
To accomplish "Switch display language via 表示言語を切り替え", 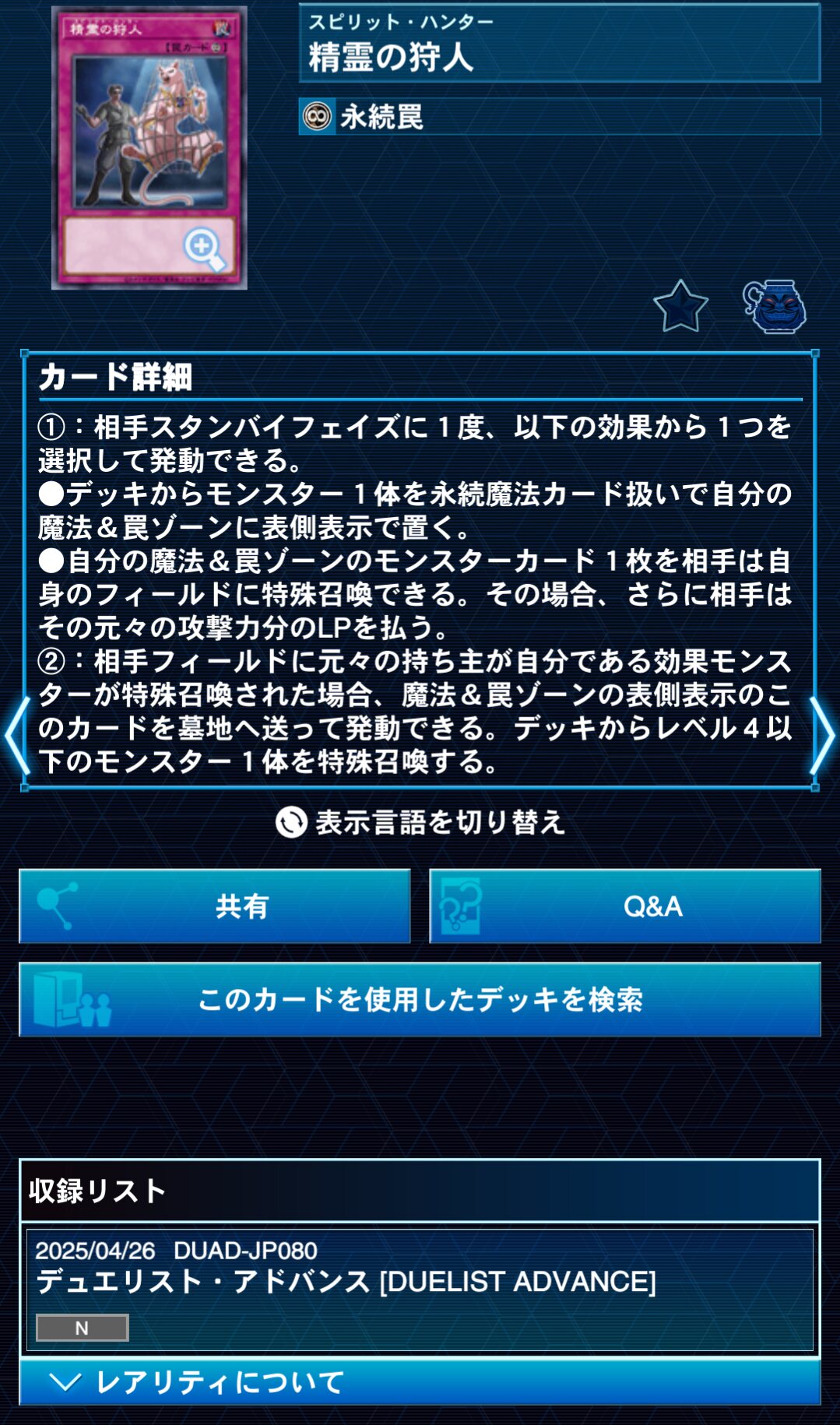I will coord(420,822).
